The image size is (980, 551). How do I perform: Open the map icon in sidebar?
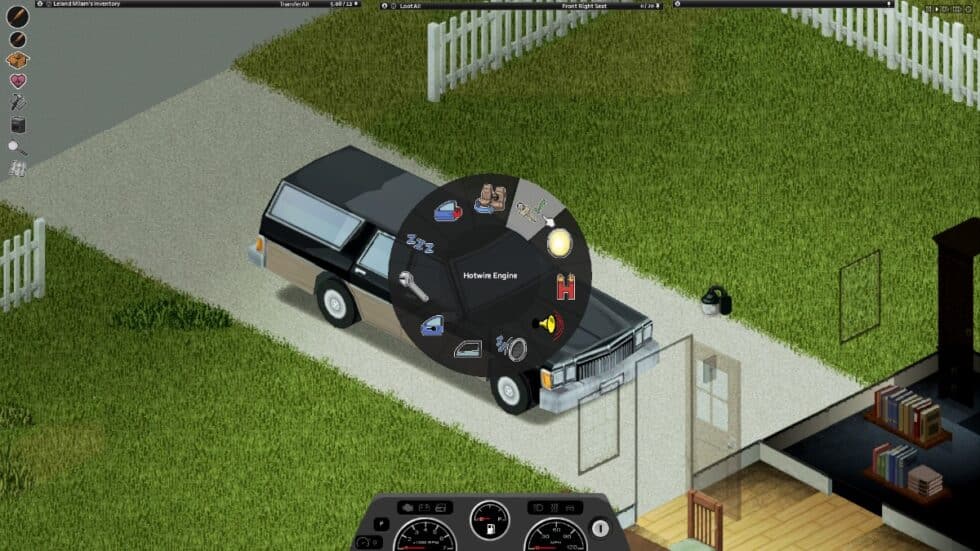point(17,168)
